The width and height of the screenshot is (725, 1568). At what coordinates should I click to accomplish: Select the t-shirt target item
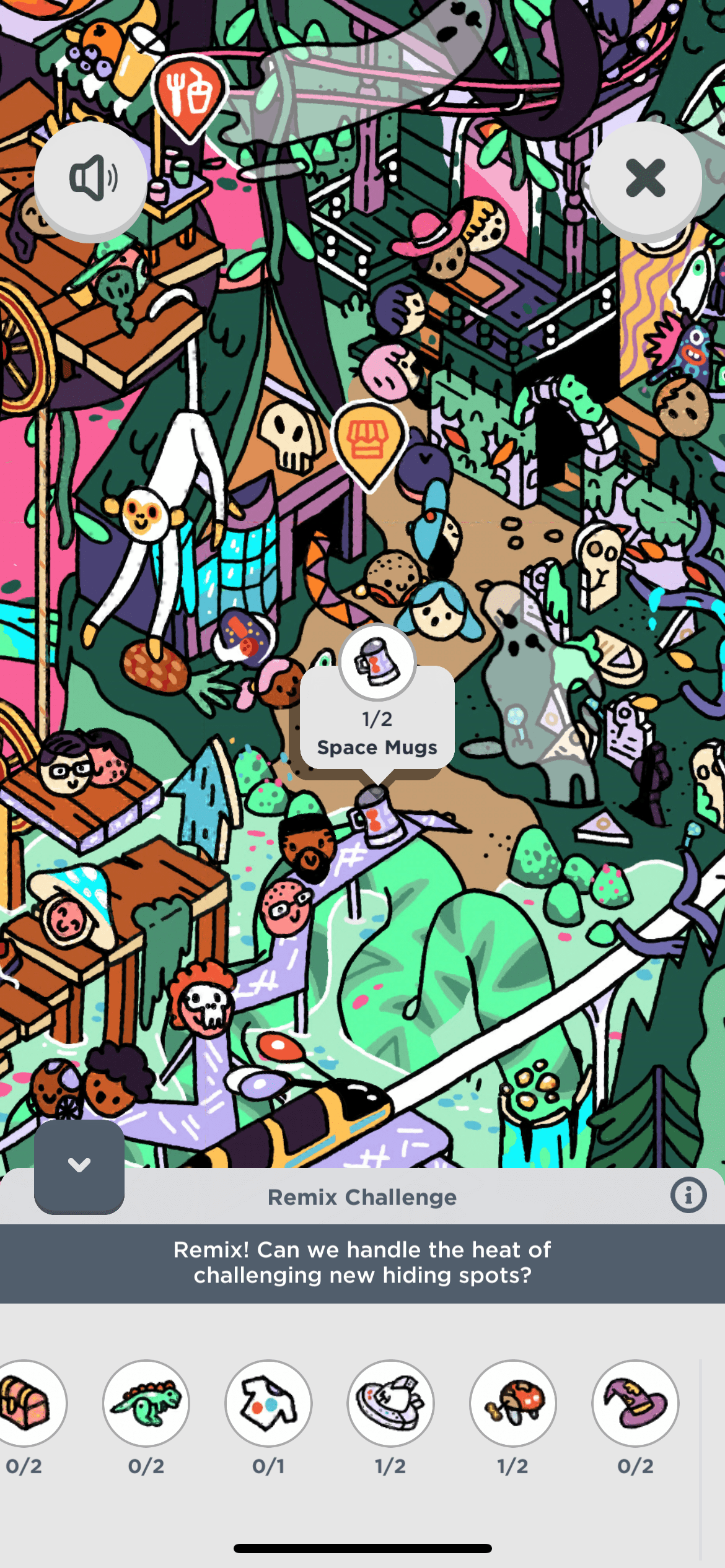click(x=268, y=1403)
